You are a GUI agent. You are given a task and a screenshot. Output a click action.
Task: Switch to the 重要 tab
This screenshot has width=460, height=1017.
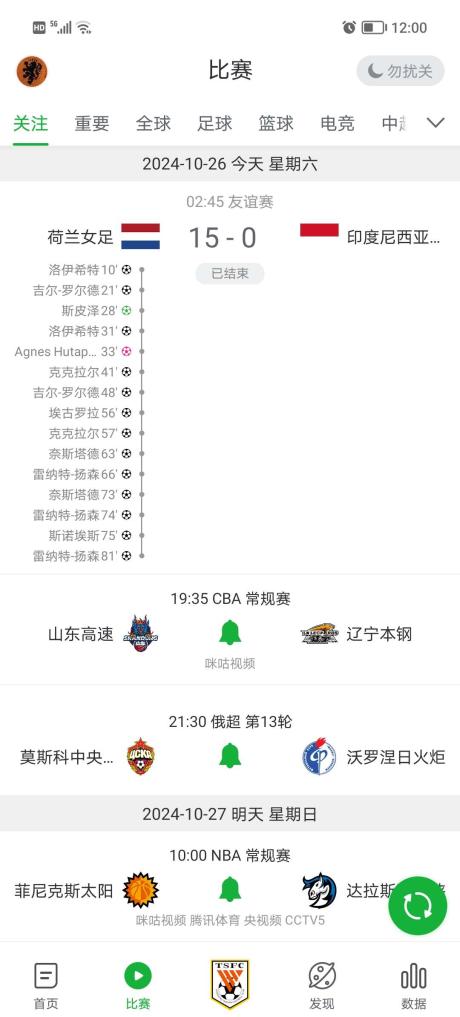(91, 123)
